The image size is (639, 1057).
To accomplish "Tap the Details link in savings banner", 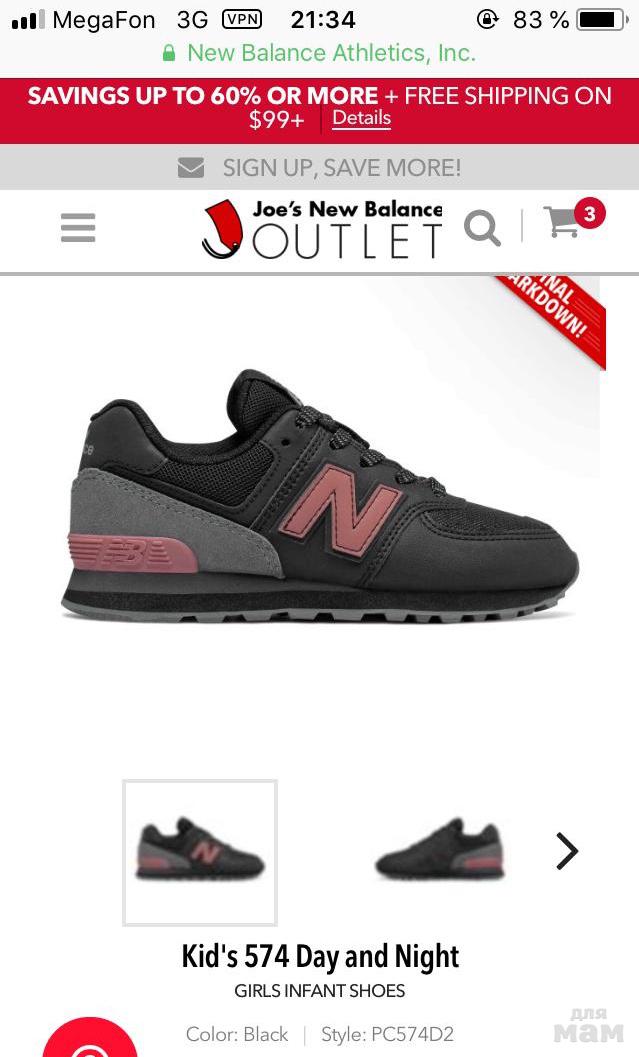I will [x=361, y=118].
